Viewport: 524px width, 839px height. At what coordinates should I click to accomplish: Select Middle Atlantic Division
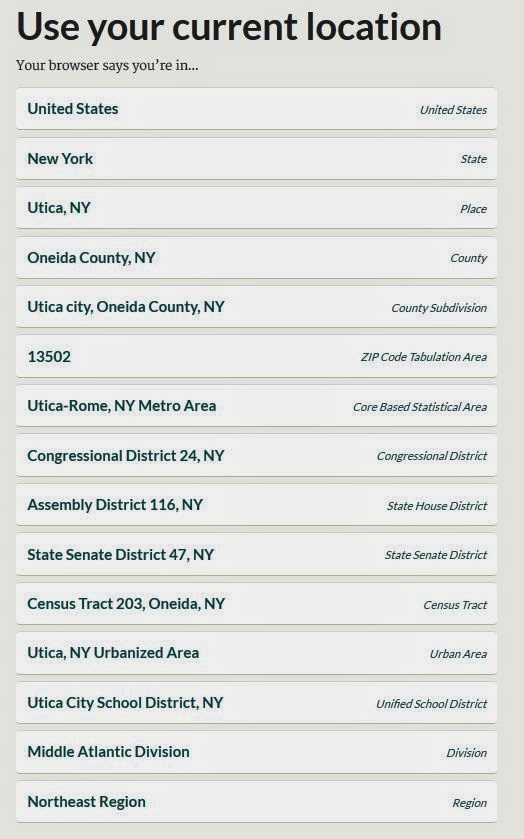(x=256, y=752)
